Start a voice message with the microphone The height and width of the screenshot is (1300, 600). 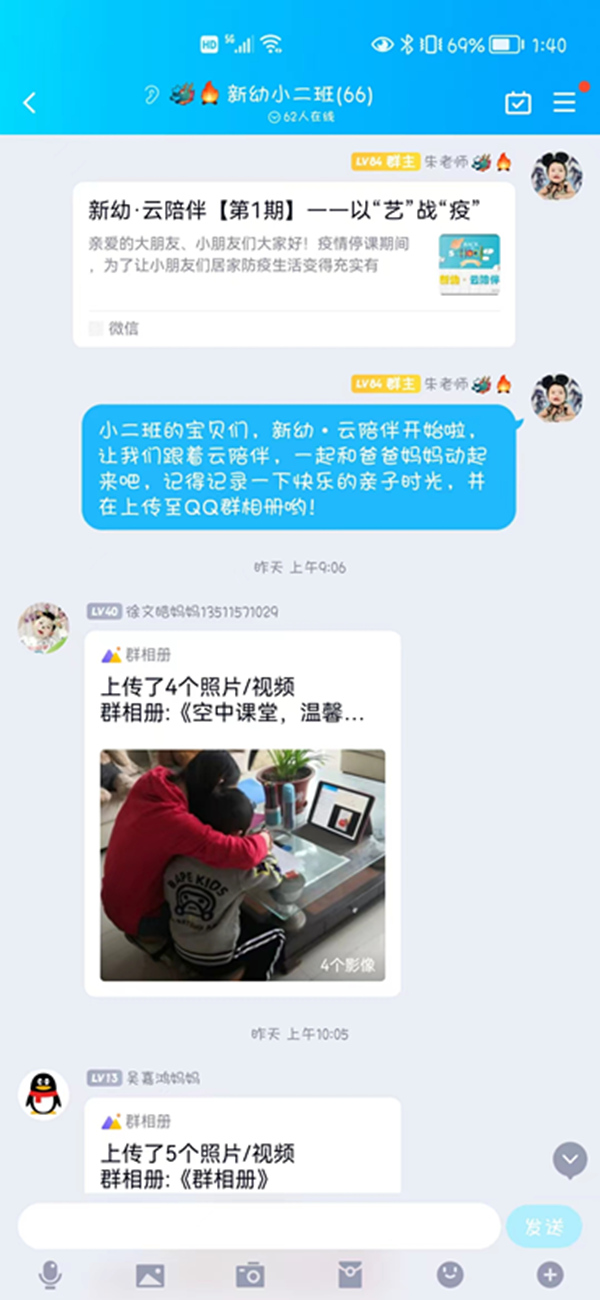pyautogui.click(x=49, y=1274)
